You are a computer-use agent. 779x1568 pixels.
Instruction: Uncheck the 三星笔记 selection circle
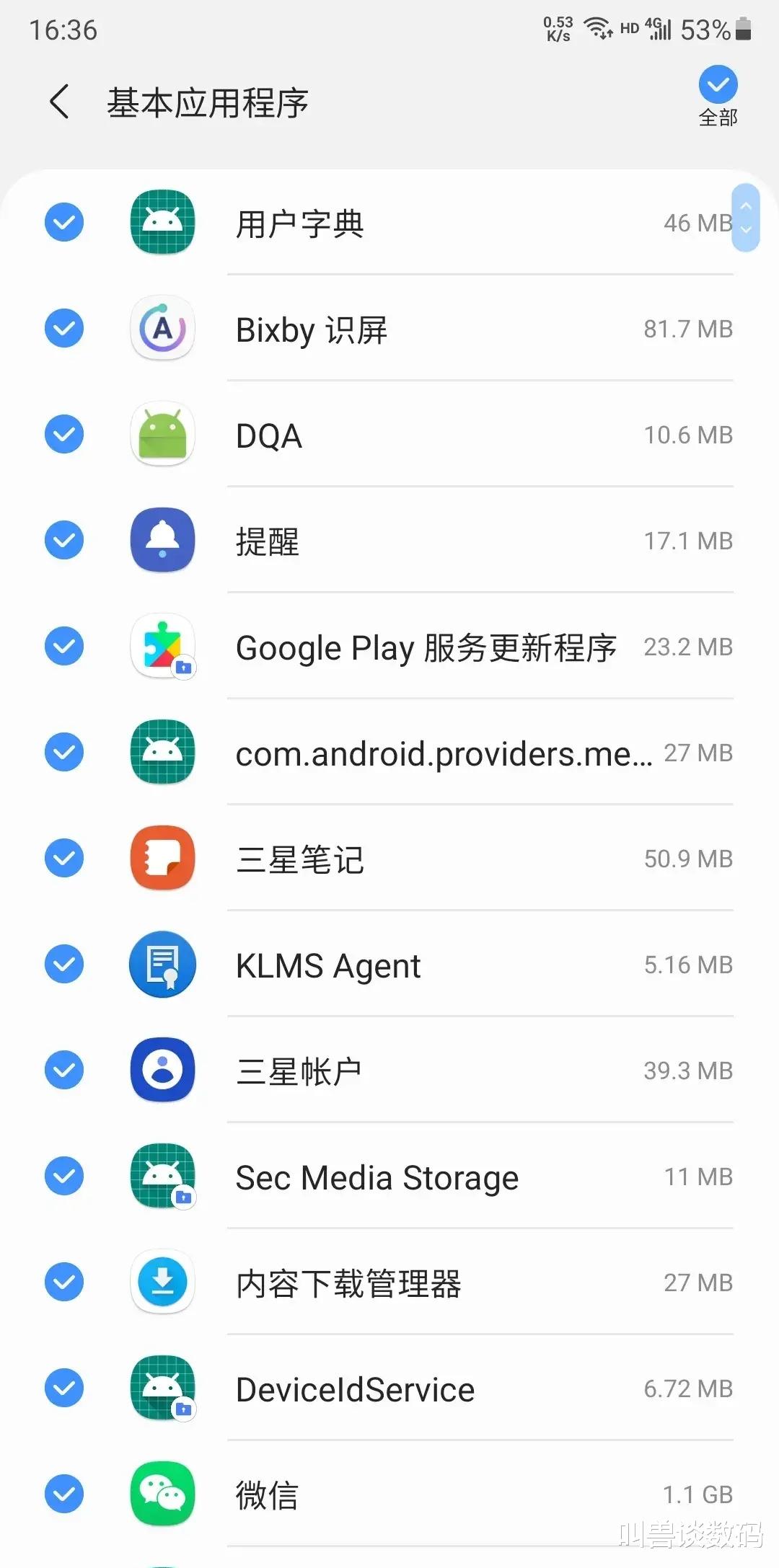pos(63,858)
